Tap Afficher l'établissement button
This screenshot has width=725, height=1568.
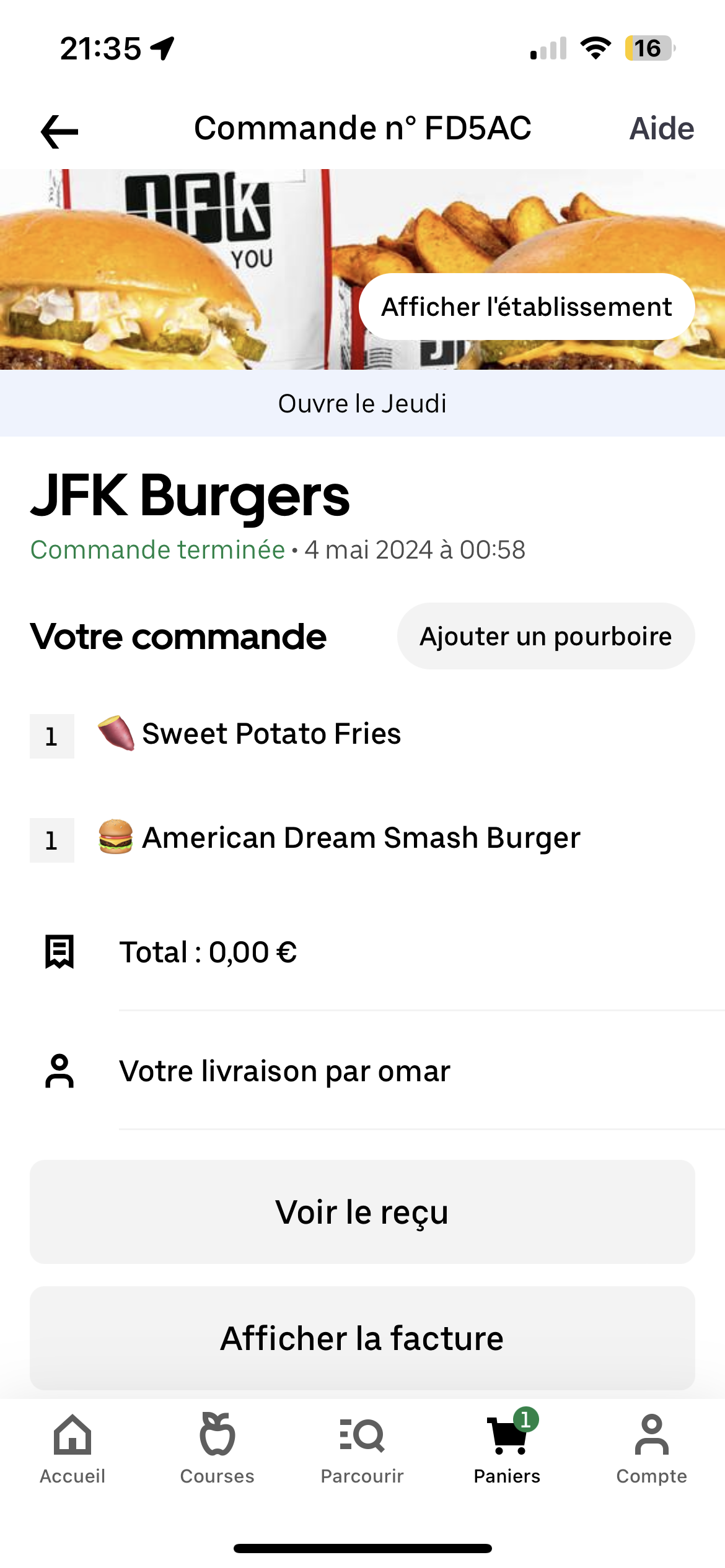(526, 307)
